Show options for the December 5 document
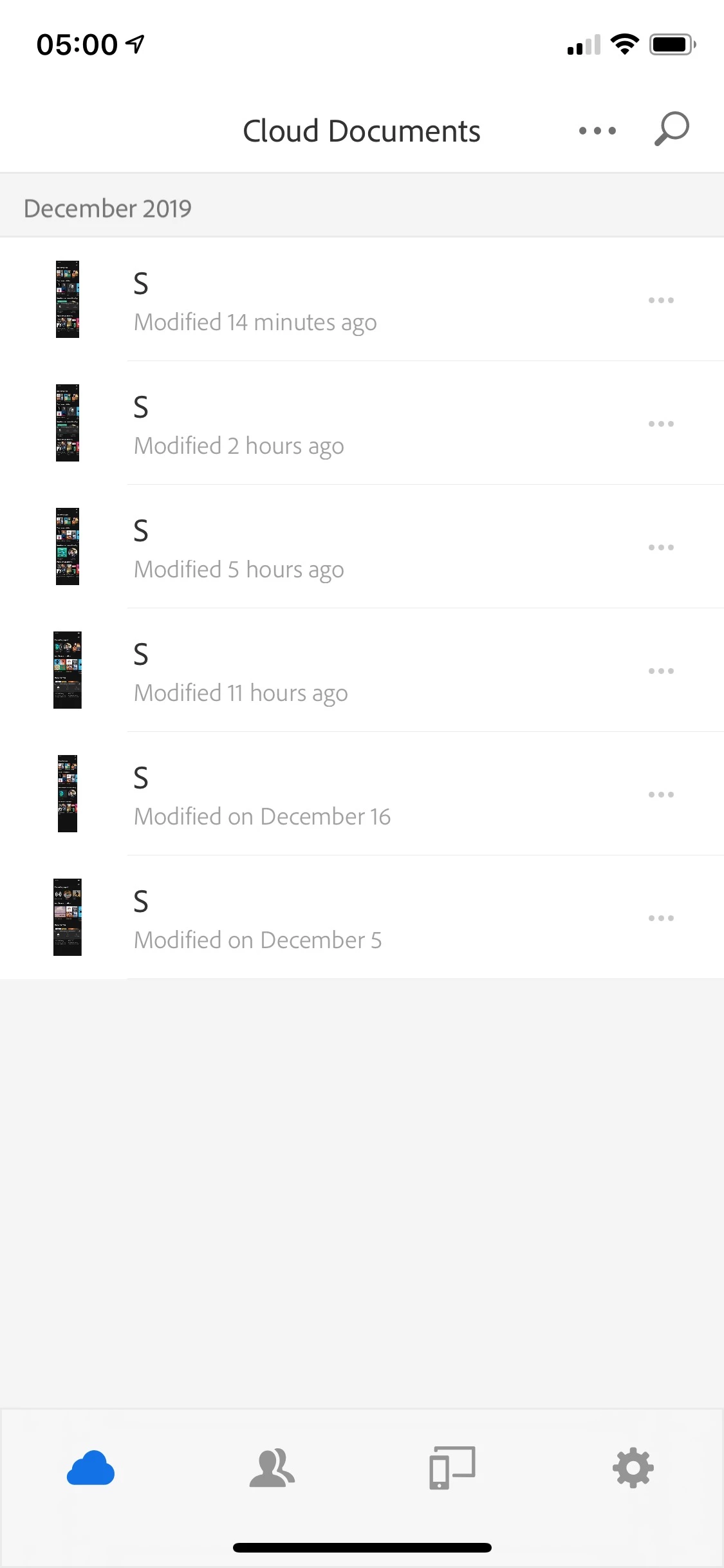This screenshot has width=724, height=1568. pyautogui.click(x=661, y=919)
